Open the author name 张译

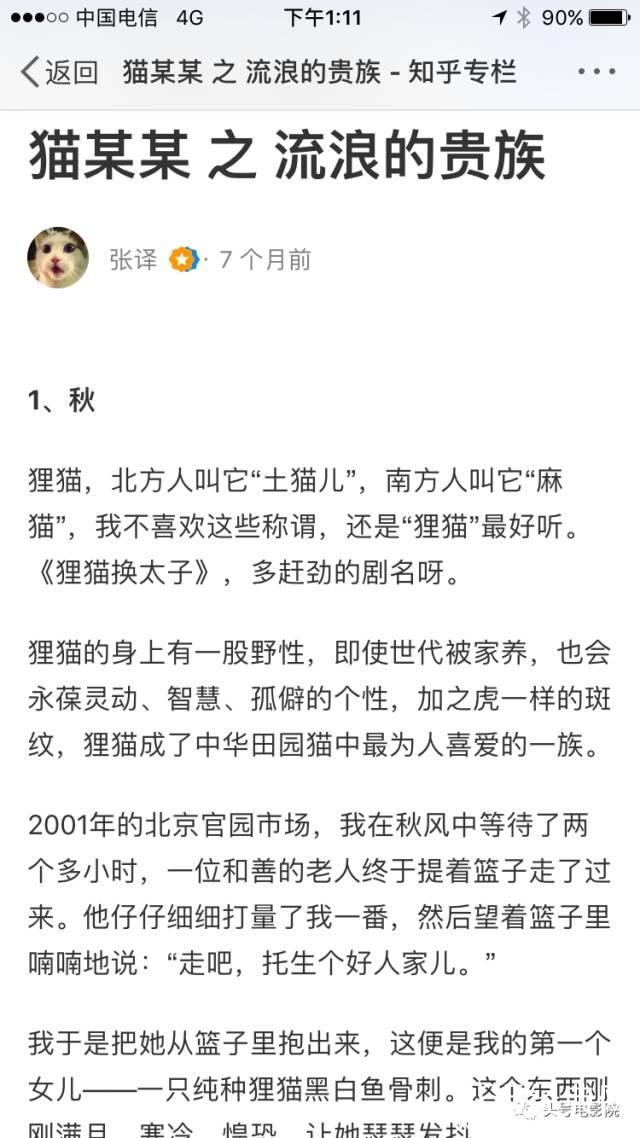coord(133,260)
